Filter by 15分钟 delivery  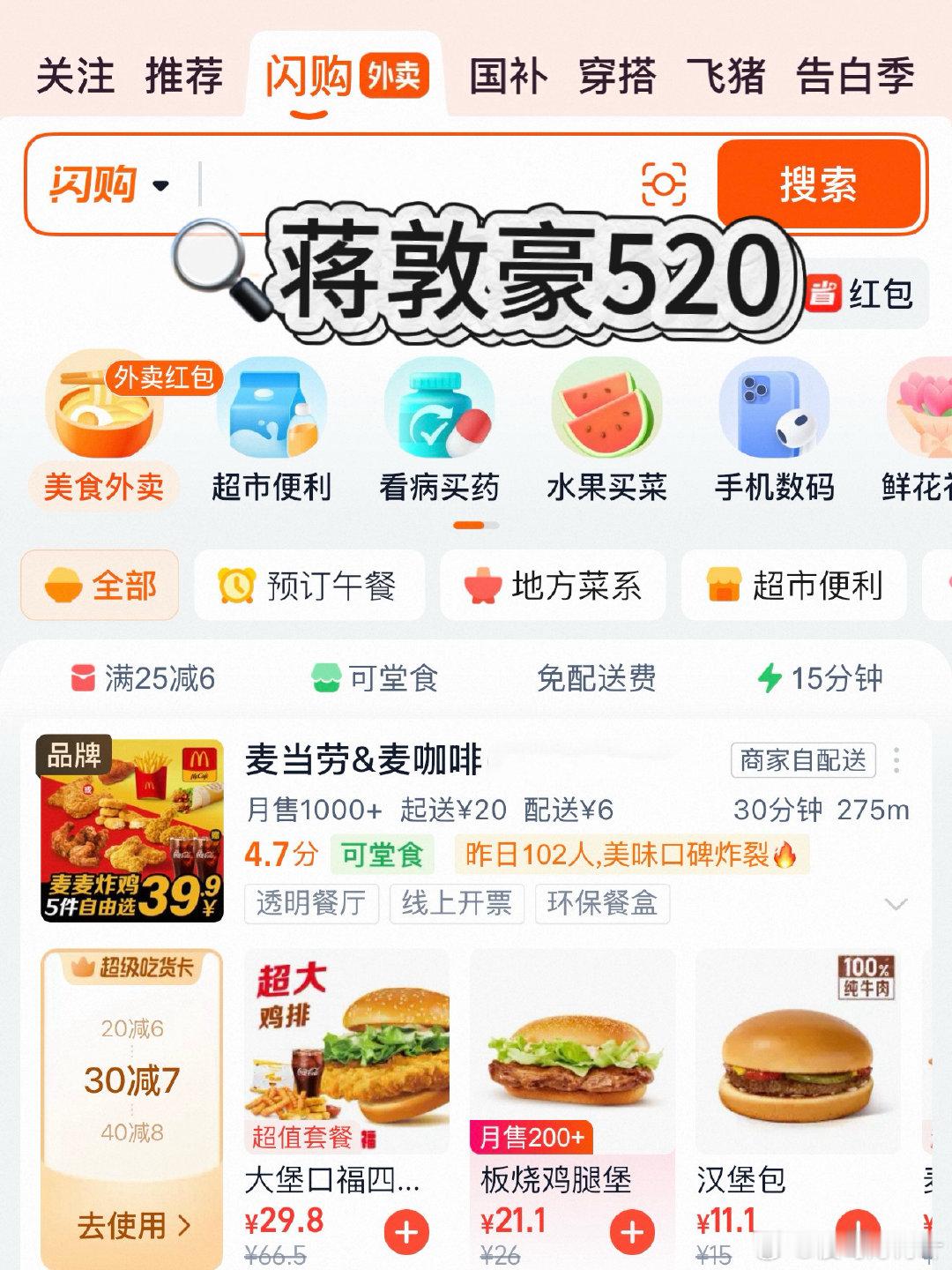click(820, 678)
